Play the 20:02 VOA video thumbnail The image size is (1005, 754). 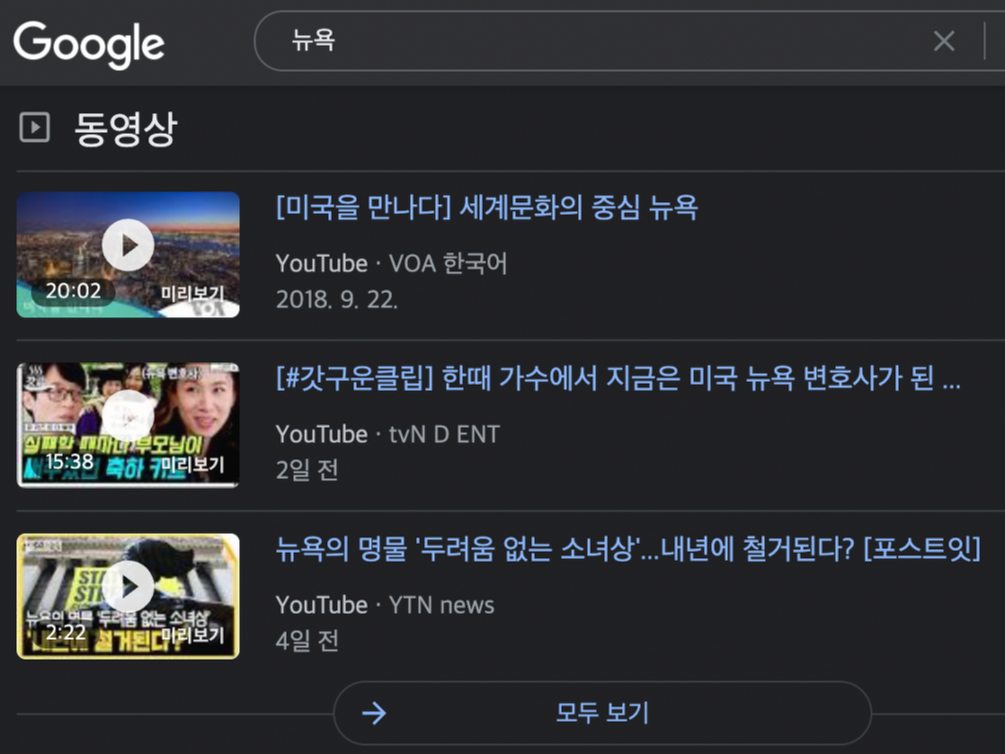click(128, 255)
